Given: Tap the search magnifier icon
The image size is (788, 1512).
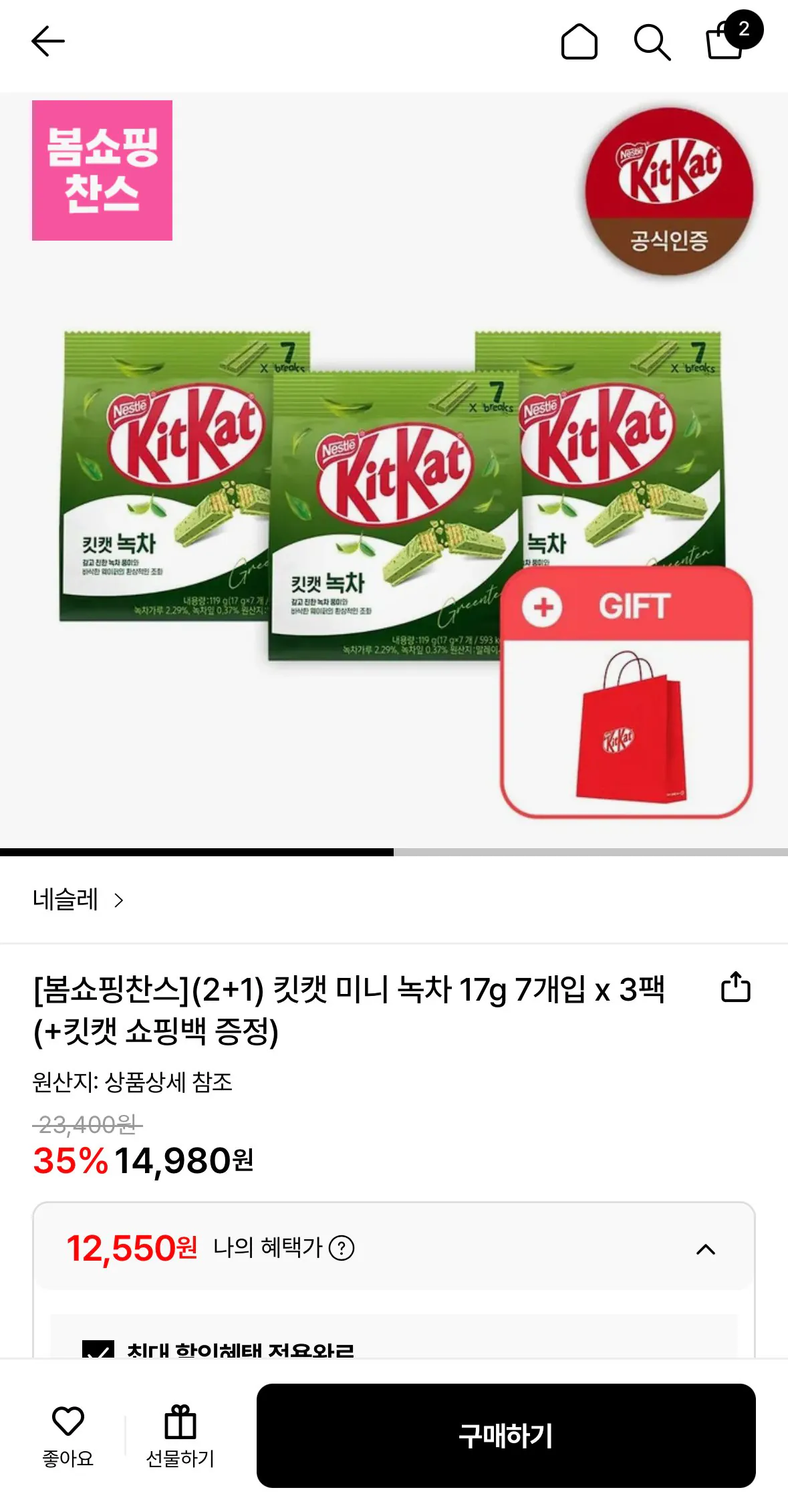Looking at the screenshot, I should pyautogui.click(x=652, y=41).
